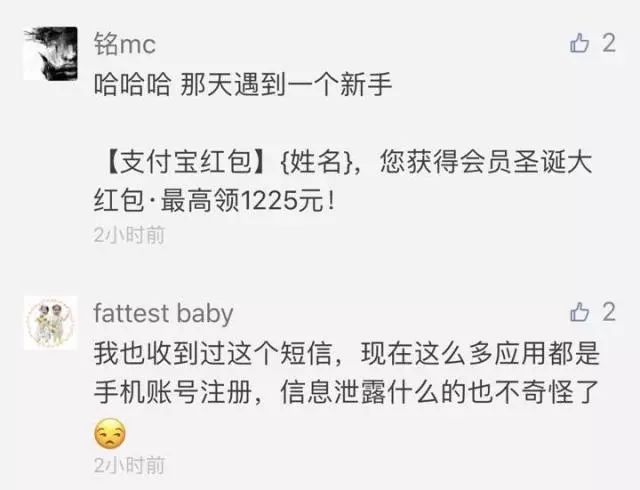
Task: Open fattest baby's profile avatar
Action: (50, 322)
